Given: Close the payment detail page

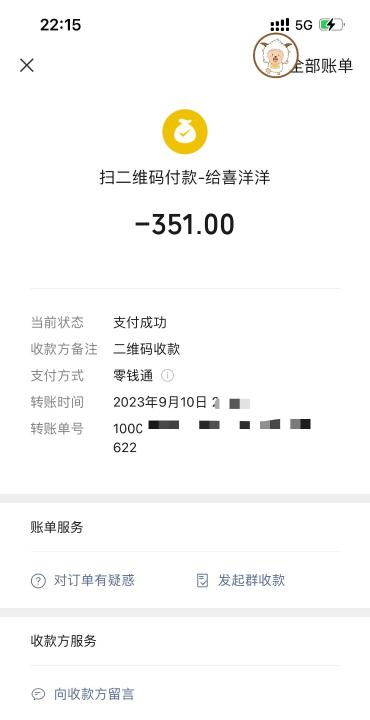Looking at the screenshot, I should click(27, 66).
